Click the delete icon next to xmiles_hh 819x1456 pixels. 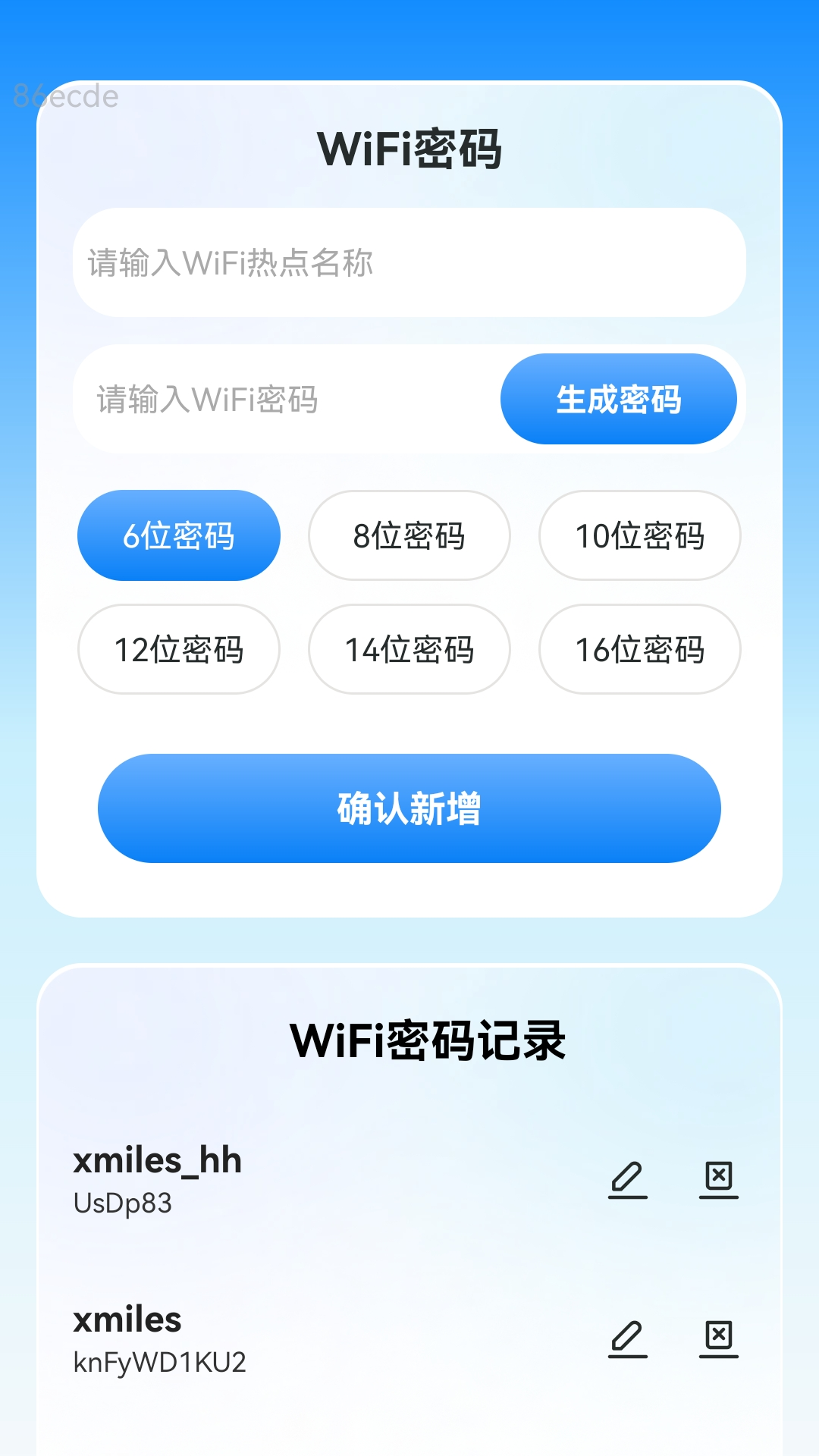718,1178
